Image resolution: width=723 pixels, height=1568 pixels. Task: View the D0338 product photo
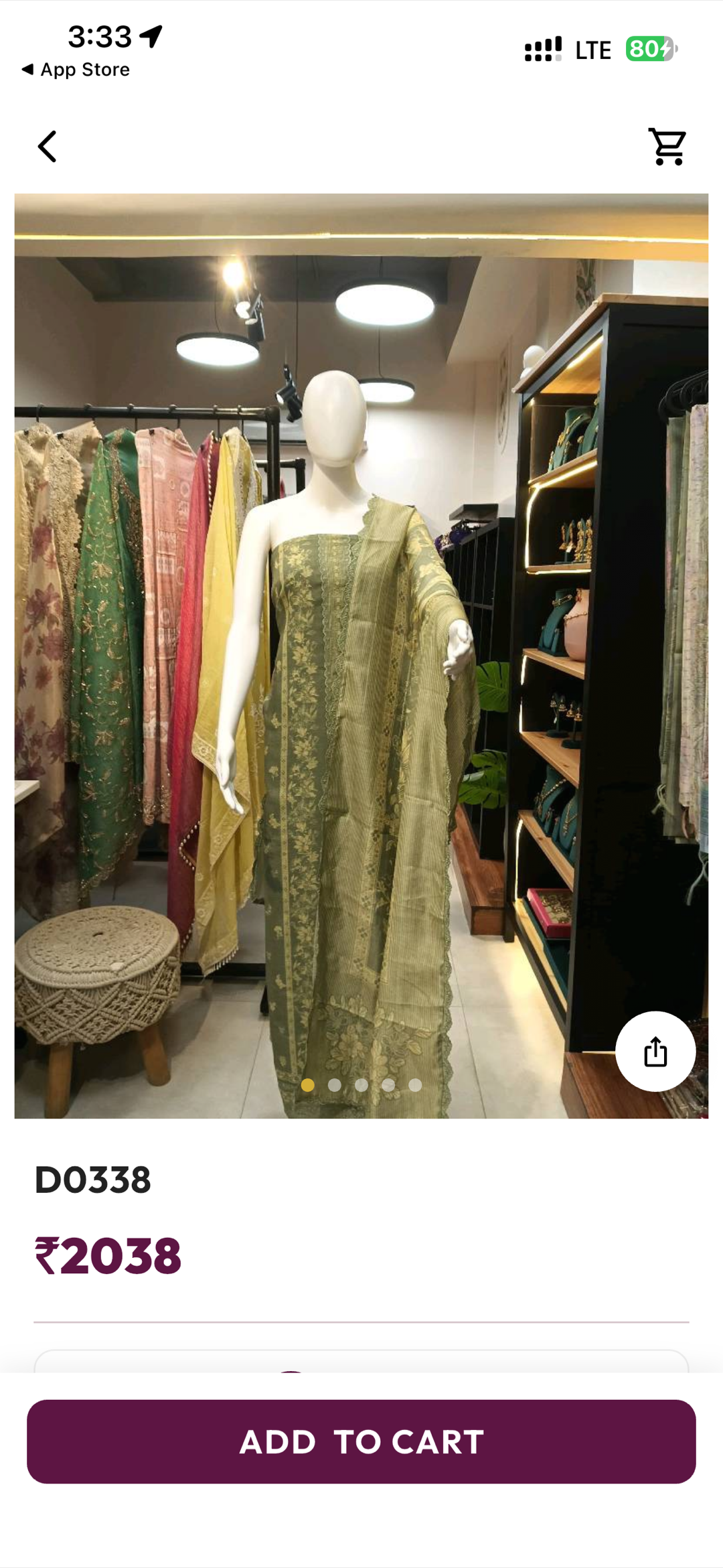(x=361, y=656)
